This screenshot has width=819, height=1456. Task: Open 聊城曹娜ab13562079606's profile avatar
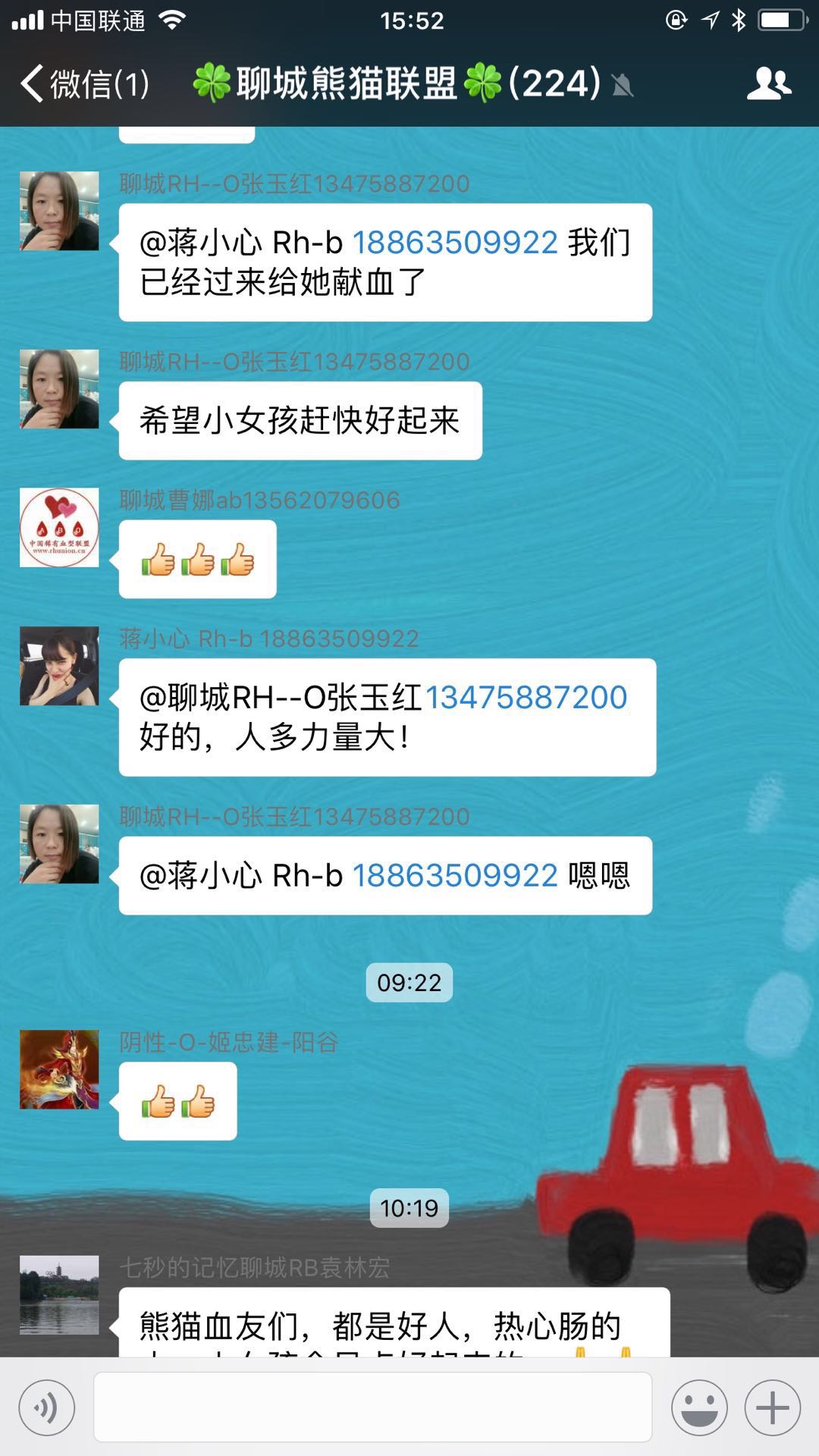(59, 527)
